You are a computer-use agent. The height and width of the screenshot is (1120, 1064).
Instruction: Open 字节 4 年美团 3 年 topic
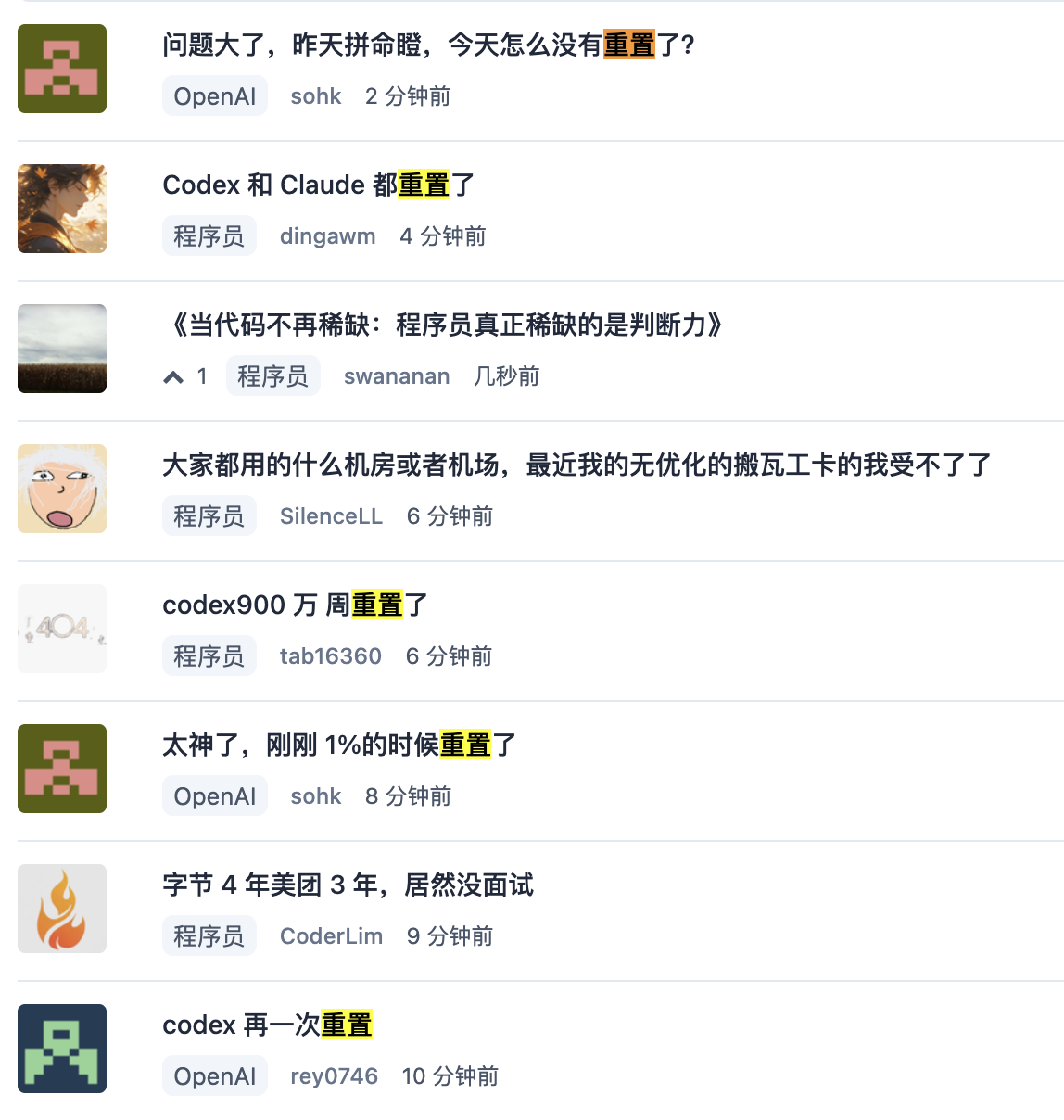pyautogui.click(x=348, y=885)
